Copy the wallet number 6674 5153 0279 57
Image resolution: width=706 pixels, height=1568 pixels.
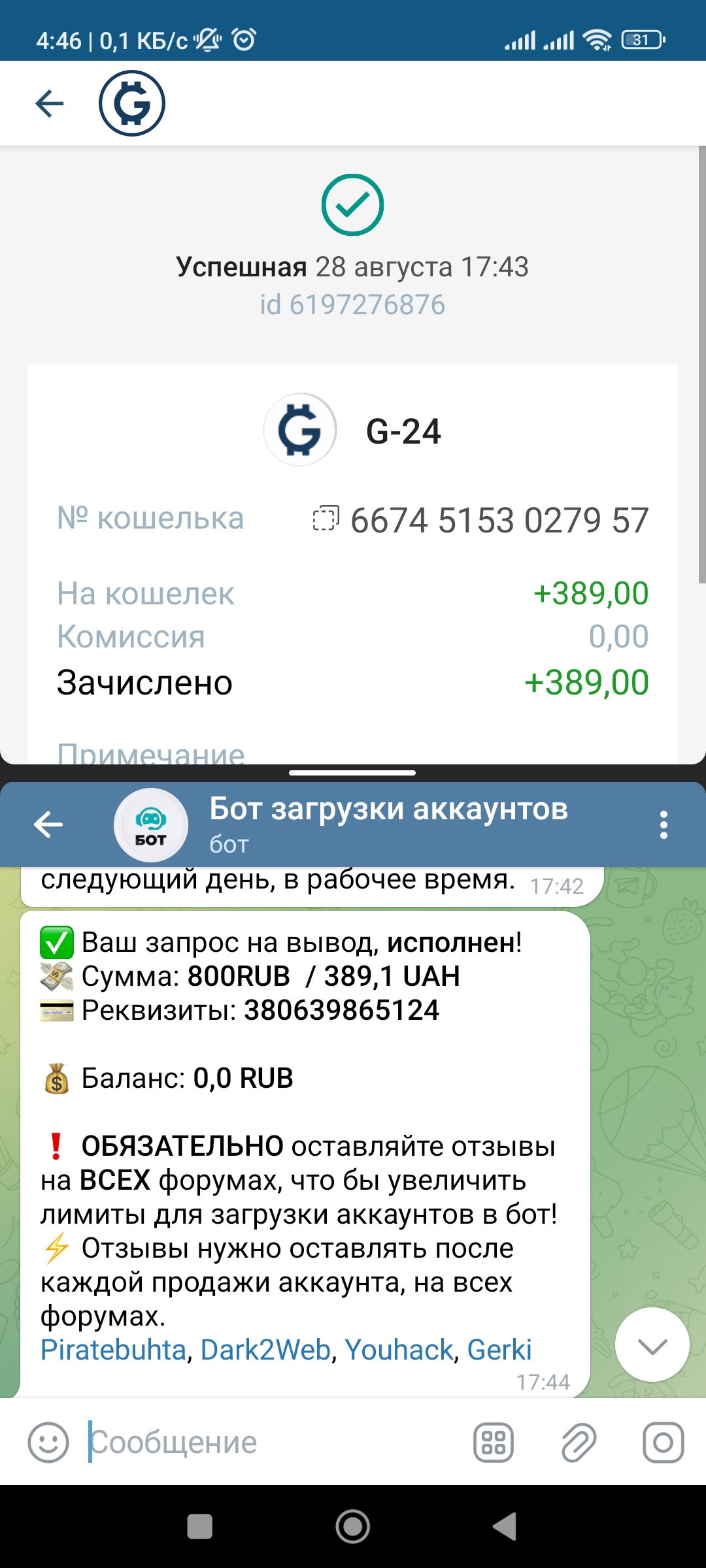pyautogui.click(x=326, y=519)
